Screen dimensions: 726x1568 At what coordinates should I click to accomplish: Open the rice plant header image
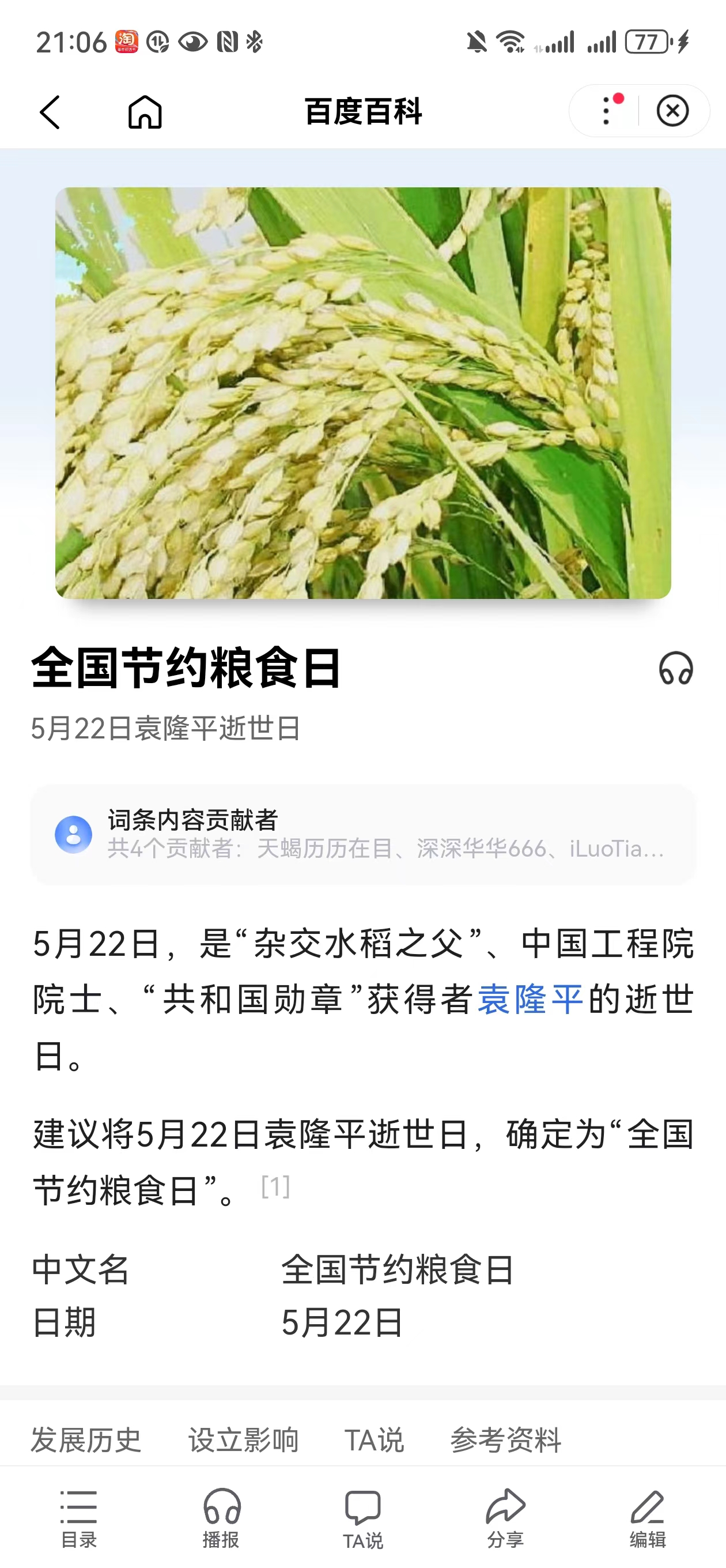[362, 393]
